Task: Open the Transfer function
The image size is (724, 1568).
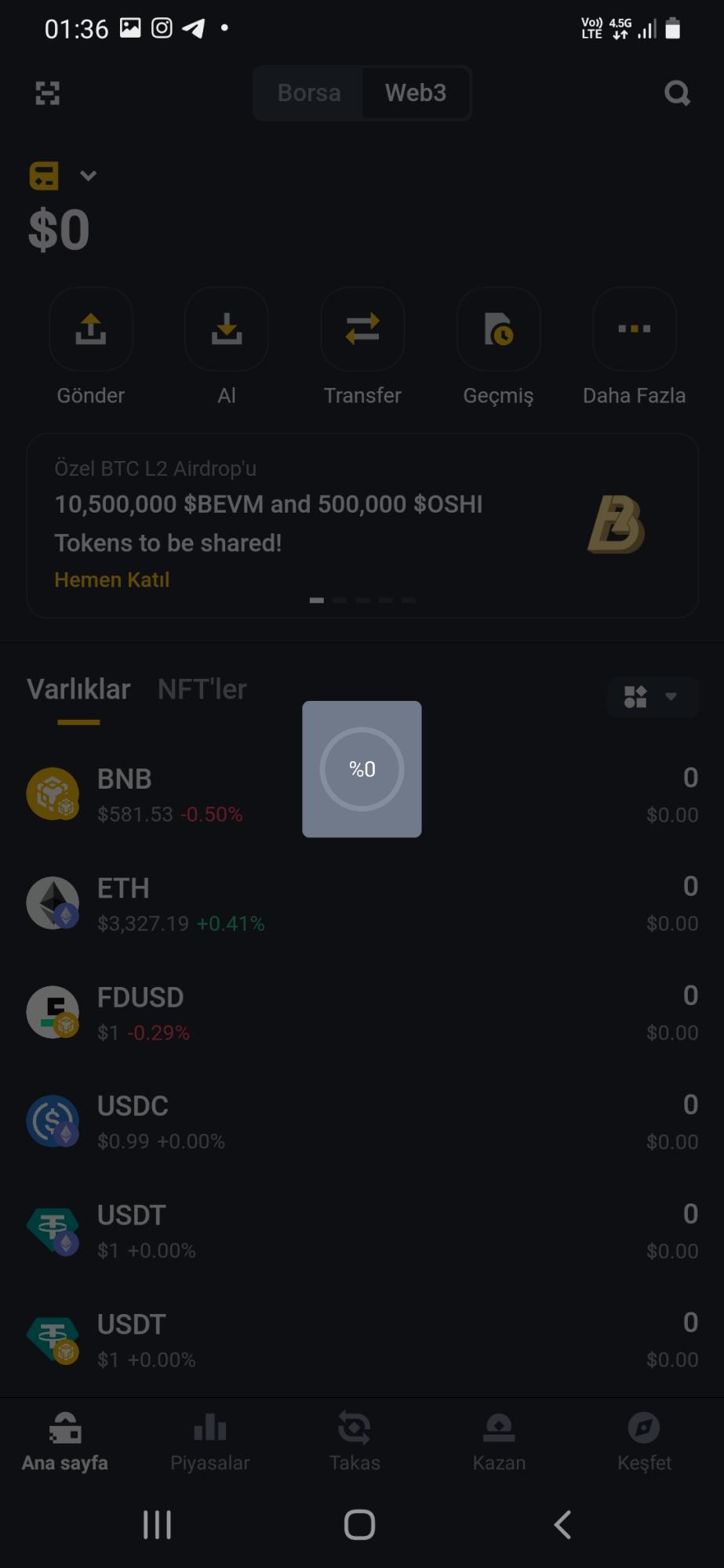Action: point(362,329)
